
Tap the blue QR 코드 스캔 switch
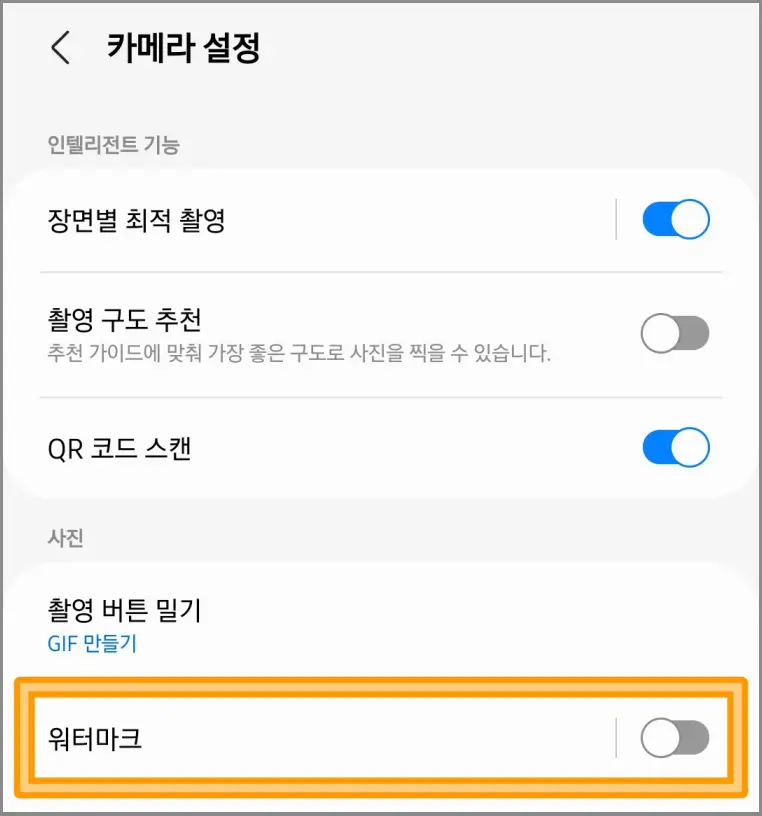(675, 447)
